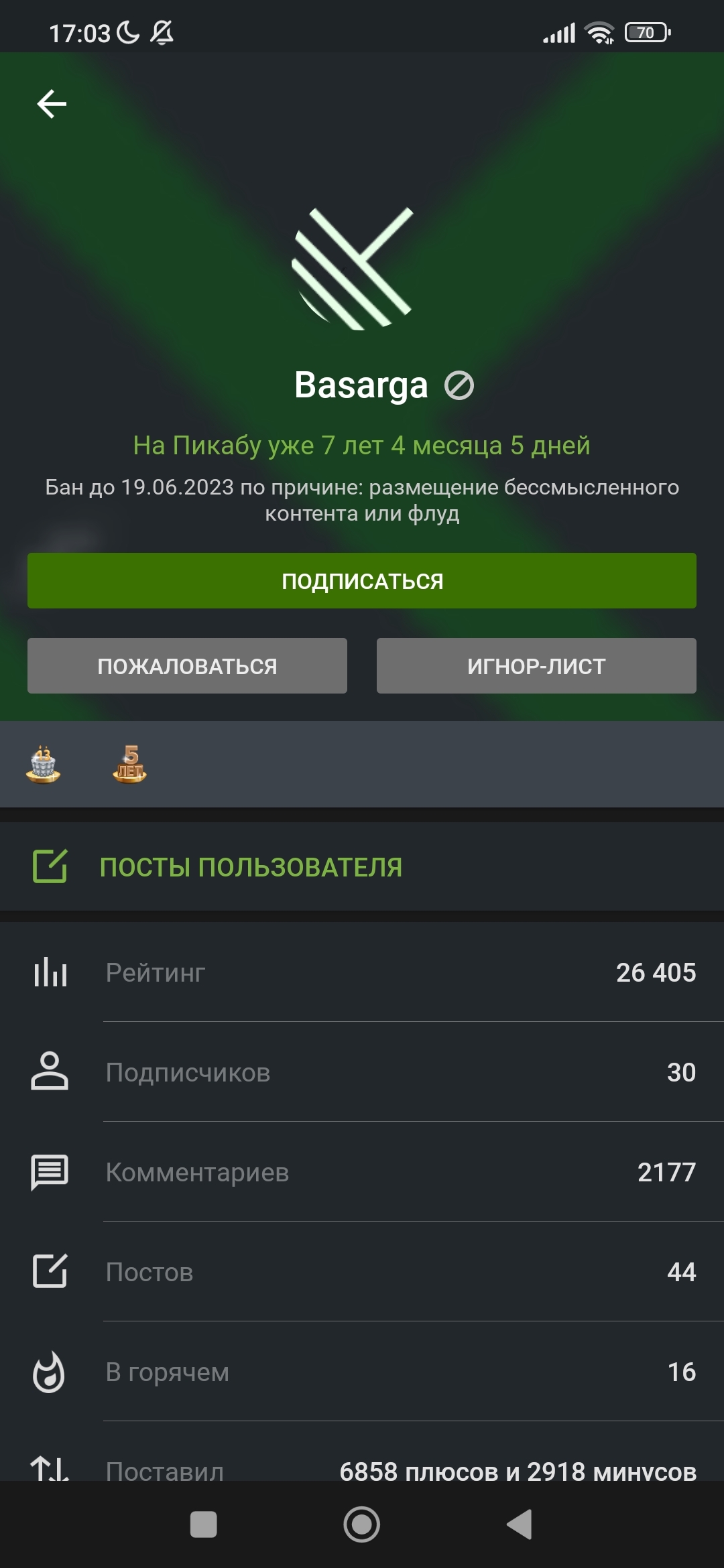Tap the birthday cake award badge
Image resolution: width=724 pixels, height=1568 pixels.
click(x=44, y=765)
